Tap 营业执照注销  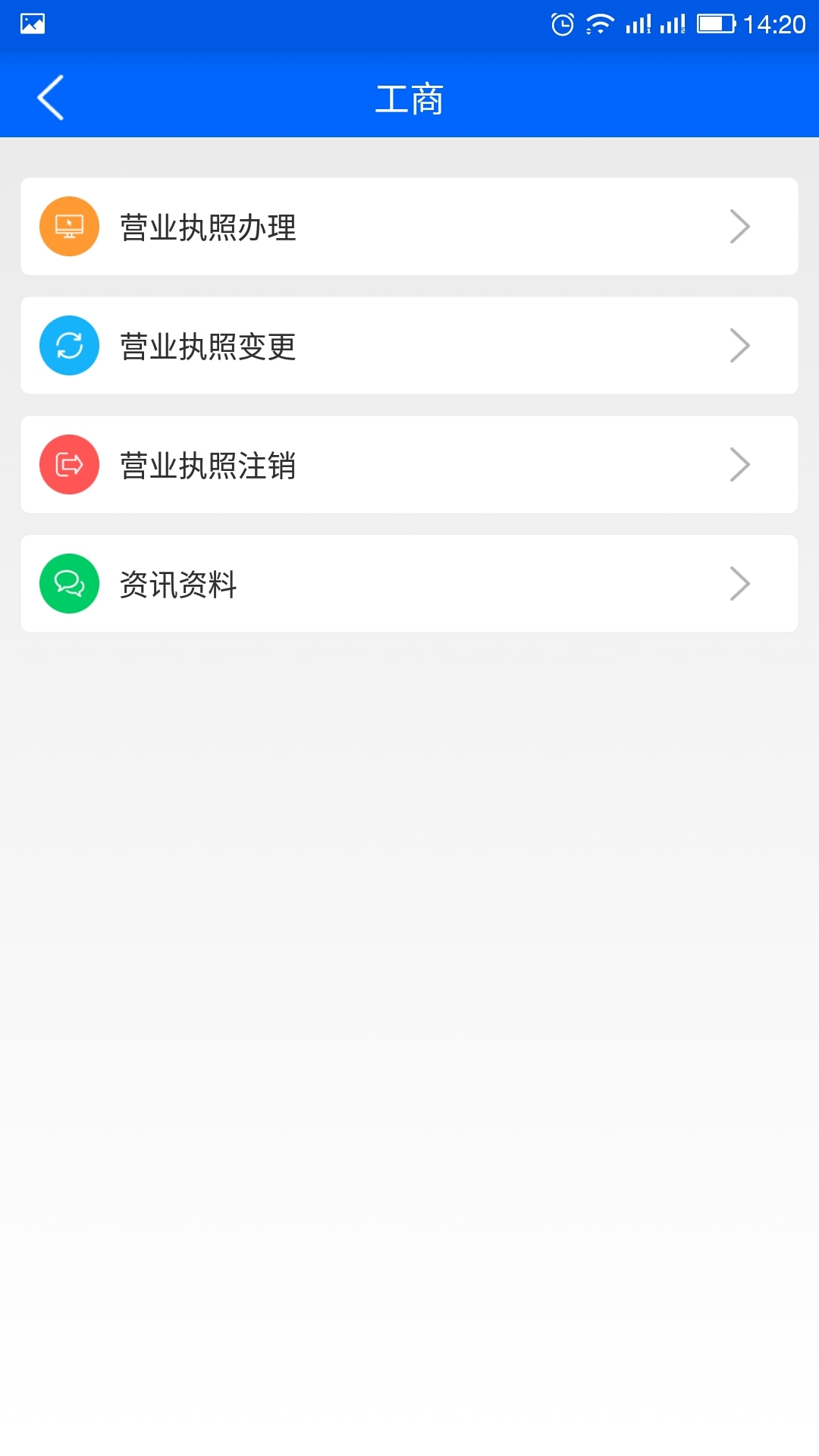coord(409,465)
